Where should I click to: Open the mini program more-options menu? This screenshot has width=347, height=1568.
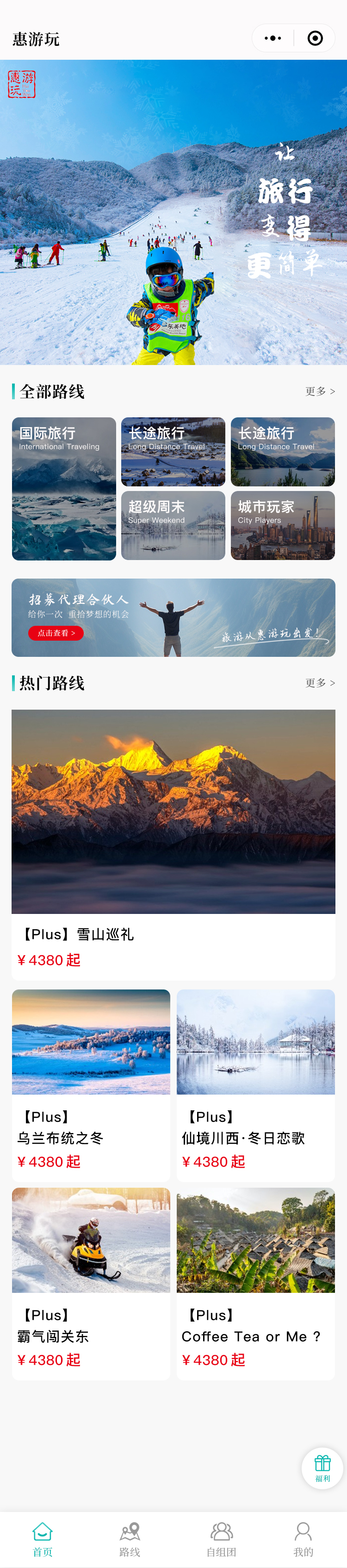(273, 38)
